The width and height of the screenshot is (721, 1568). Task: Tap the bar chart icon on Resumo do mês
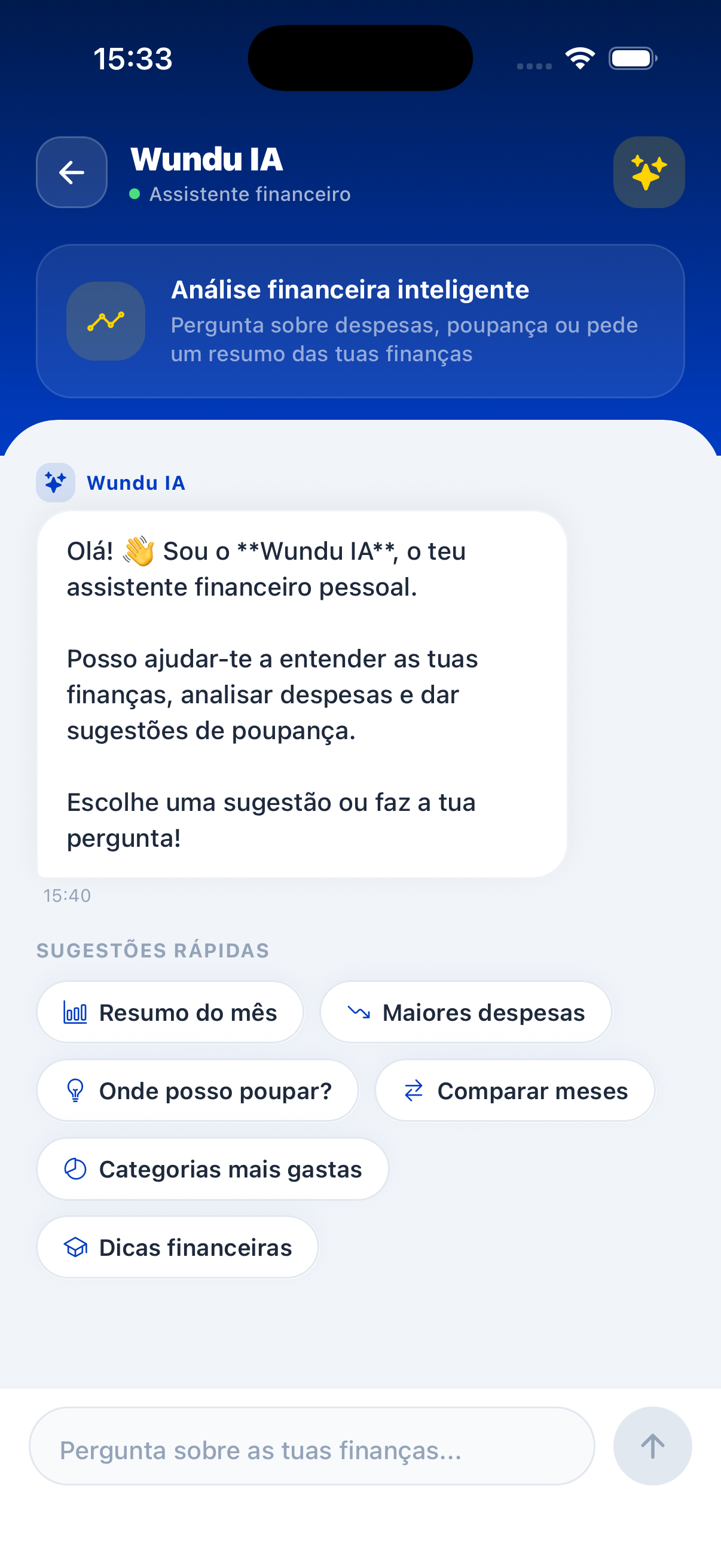75,1012
